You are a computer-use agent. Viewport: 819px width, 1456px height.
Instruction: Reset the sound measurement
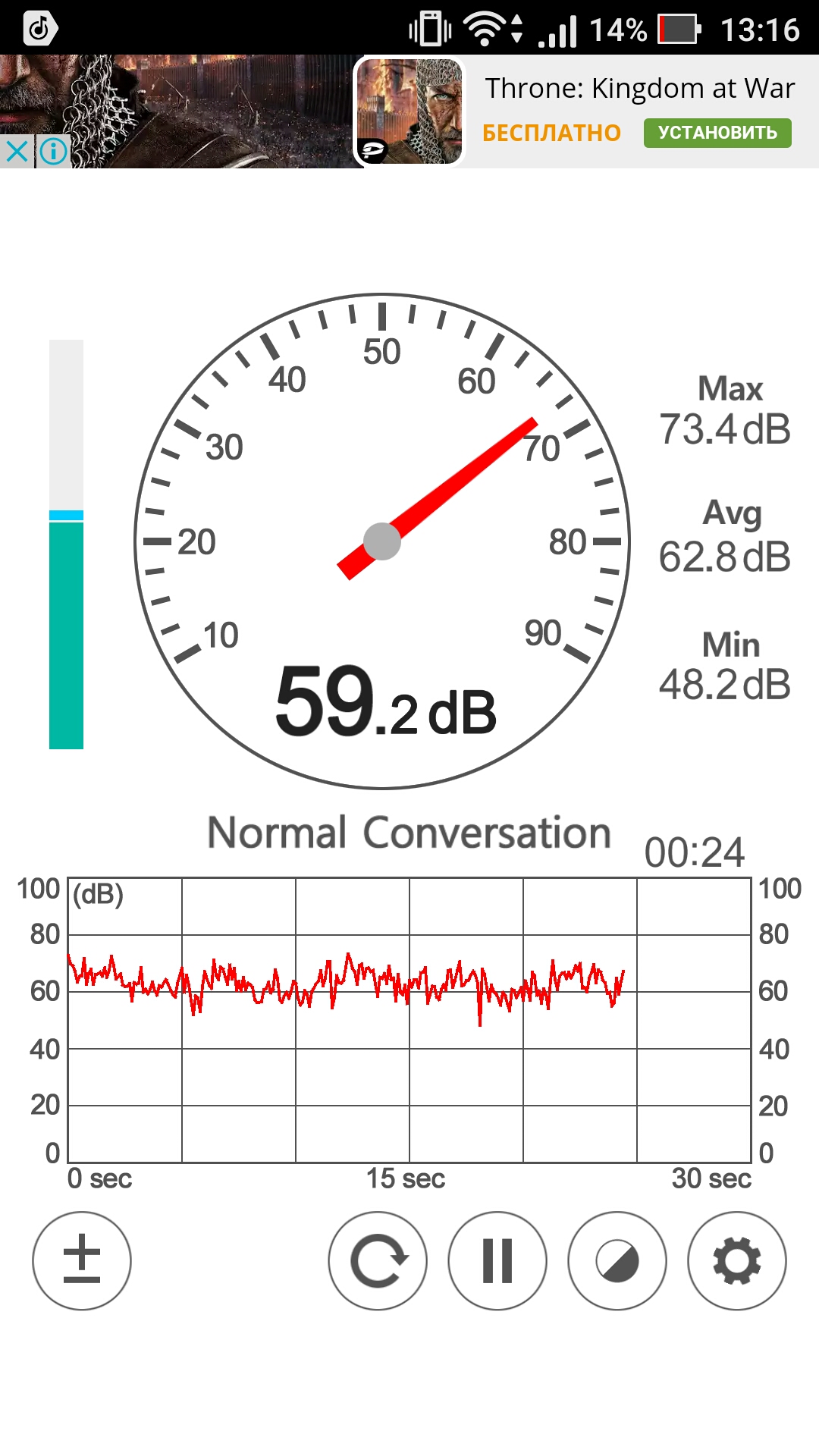(x=378, y=1260)
